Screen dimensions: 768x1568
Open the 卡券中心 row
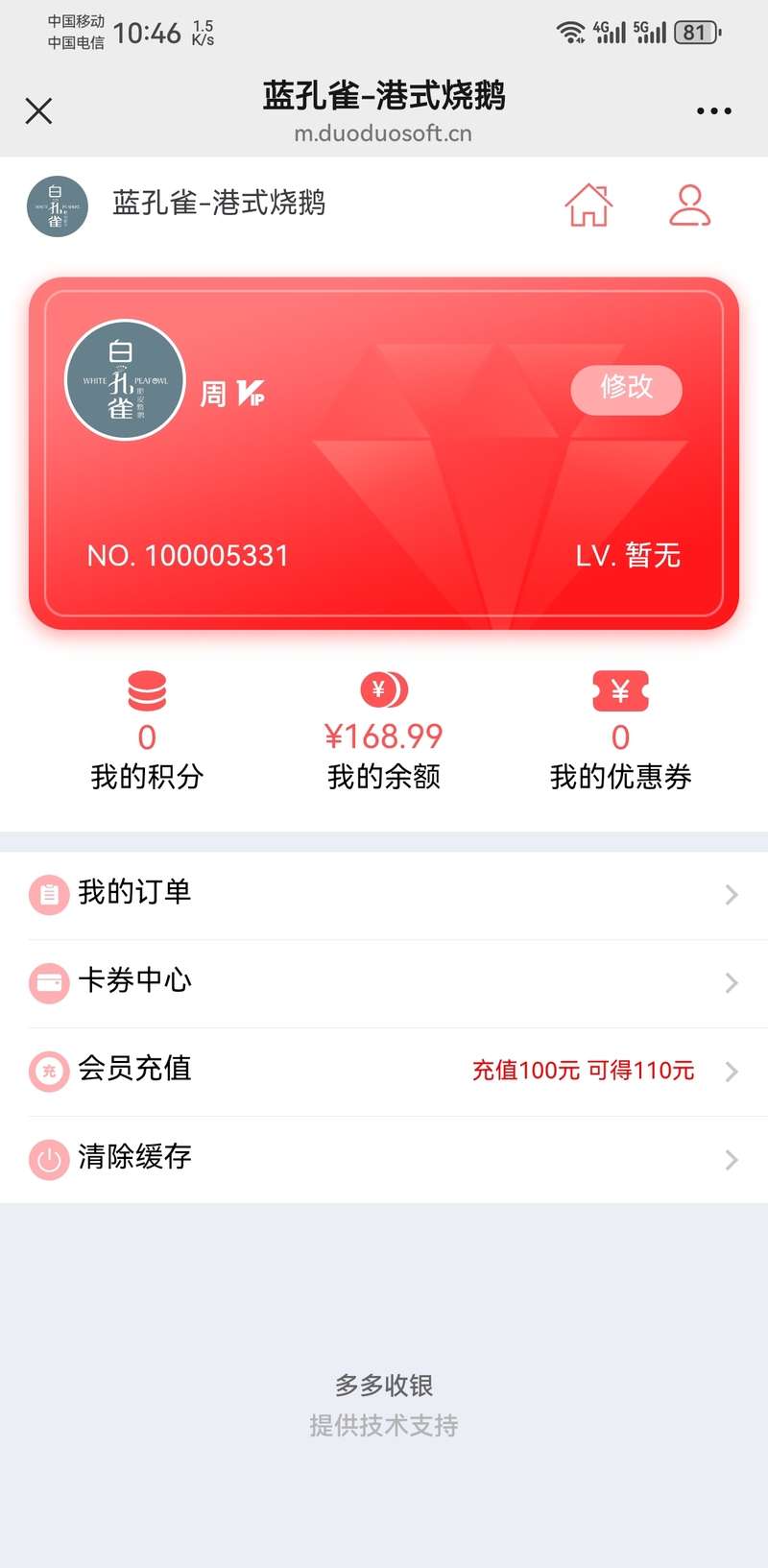(384, 982)
